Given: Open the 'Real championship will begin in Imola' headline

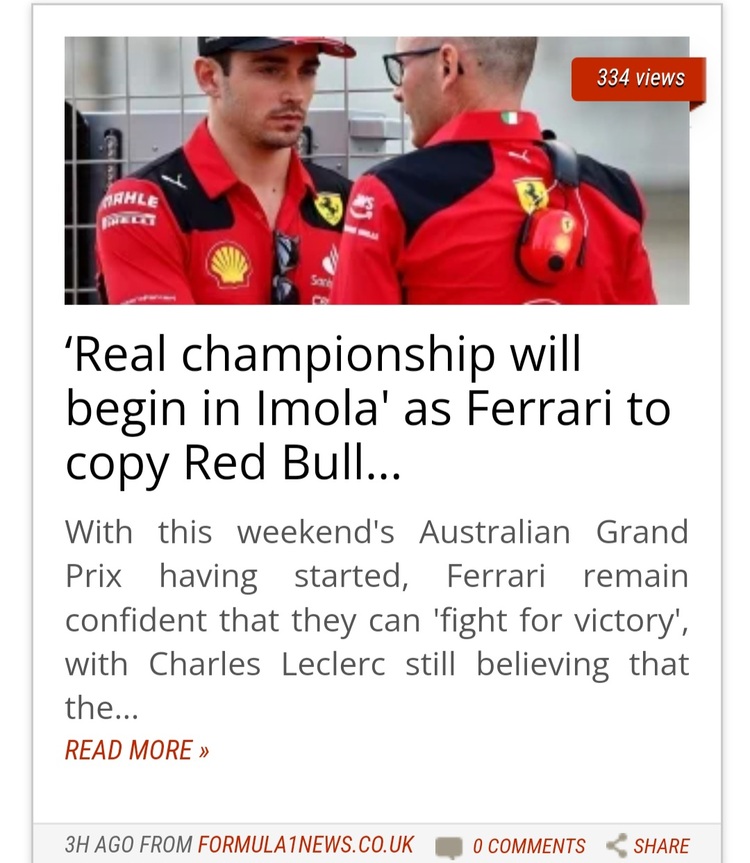Looking at the screenshot, I should (366, 409).
